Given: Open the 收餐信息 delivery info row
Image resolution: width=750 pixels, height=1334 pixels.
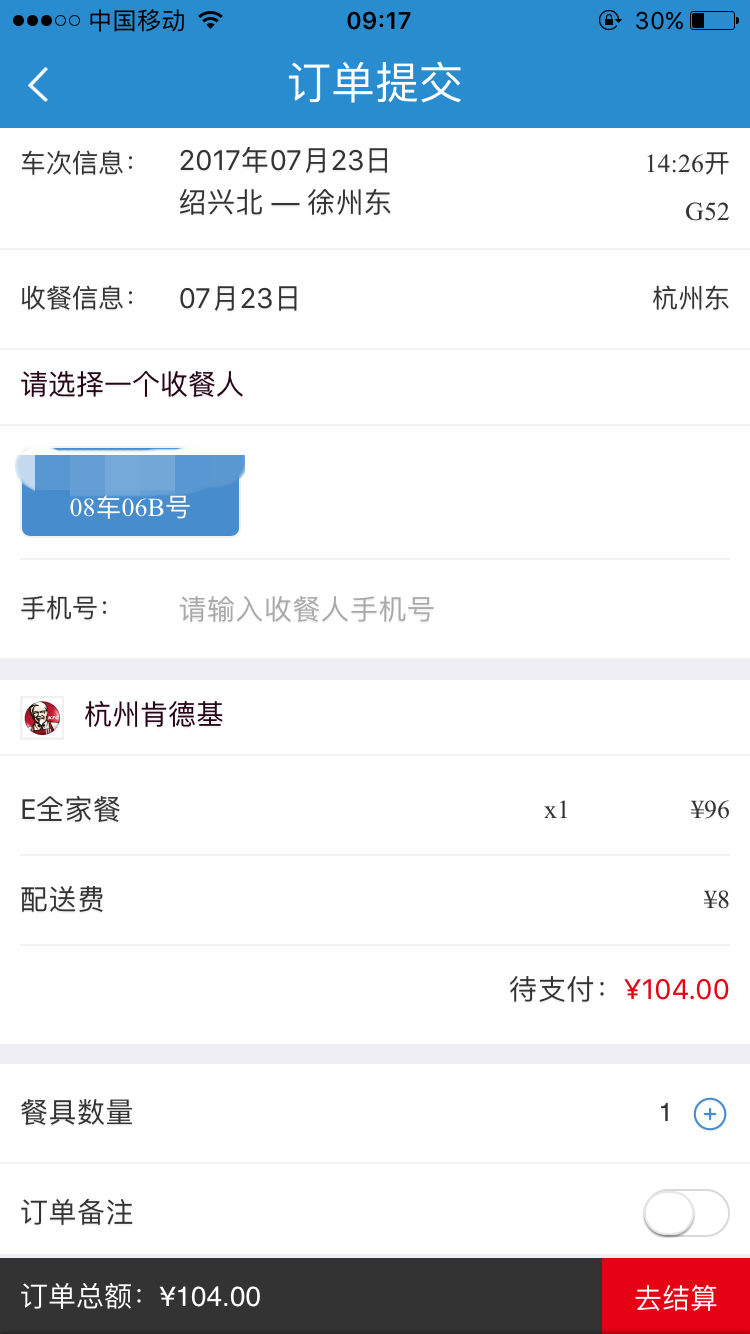Looking at the screenshot, I should pos(375,299).
